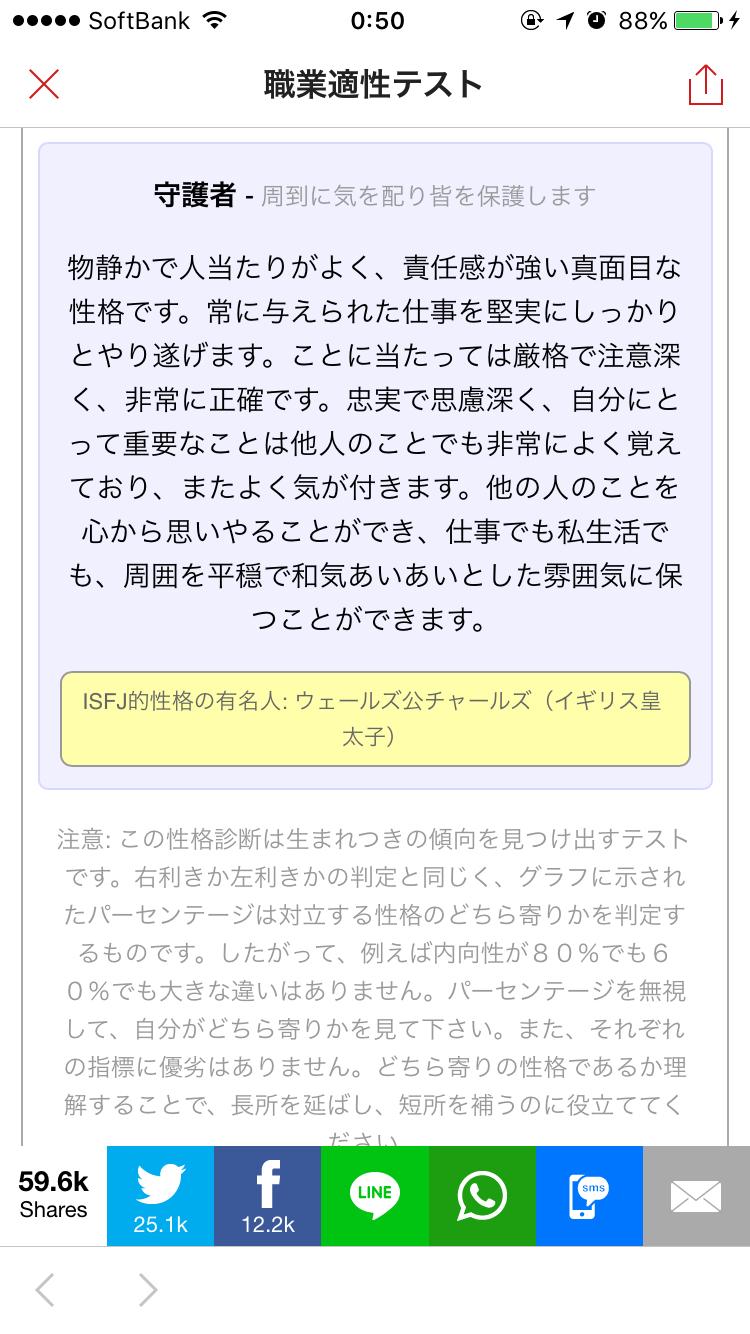
Task: Select the yellow ISFJ celebrities box
Action: (x=375, y=719)
